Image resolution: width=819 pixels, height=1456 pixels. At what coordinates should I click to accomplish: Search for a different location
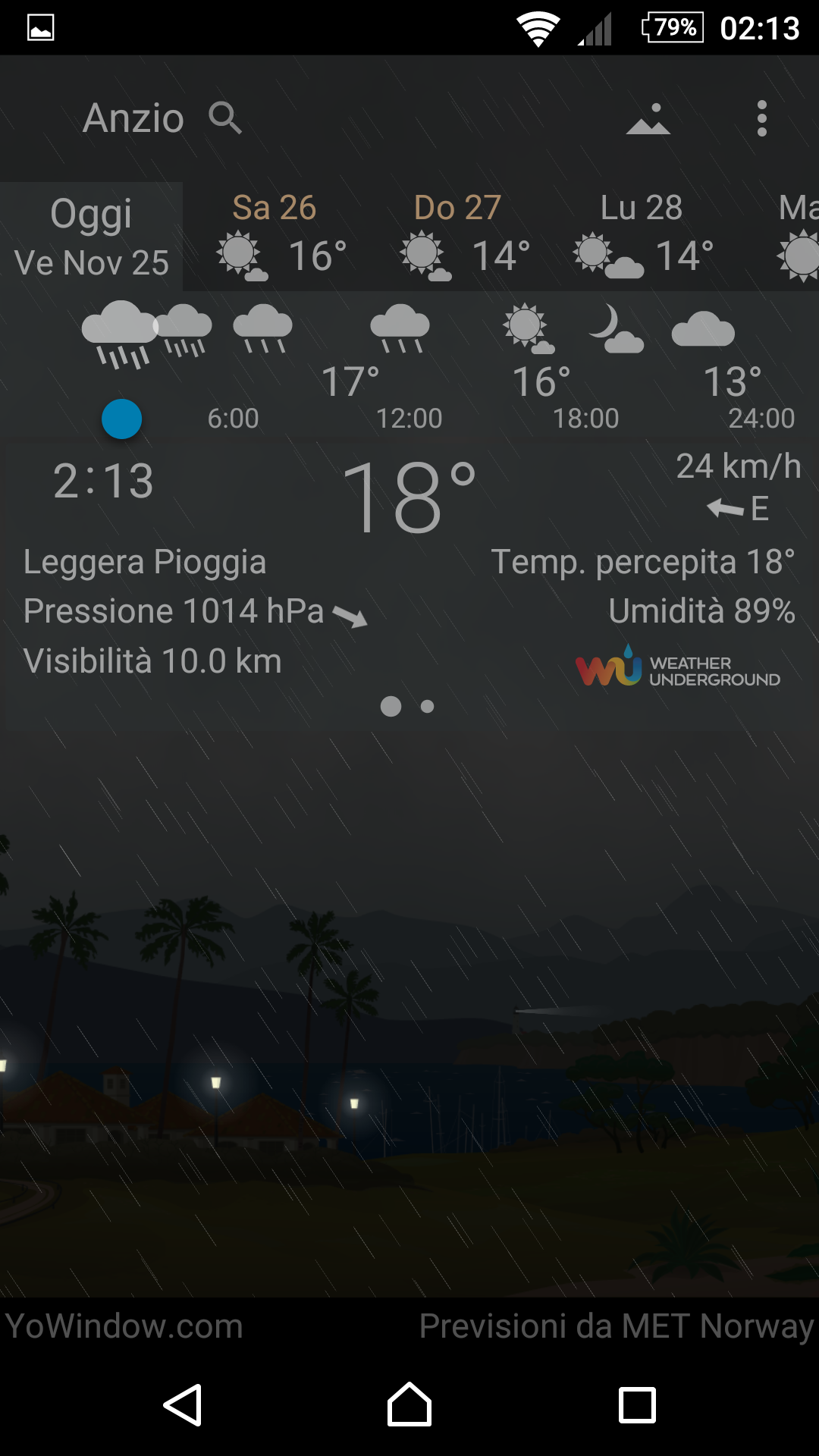[225, 118]
